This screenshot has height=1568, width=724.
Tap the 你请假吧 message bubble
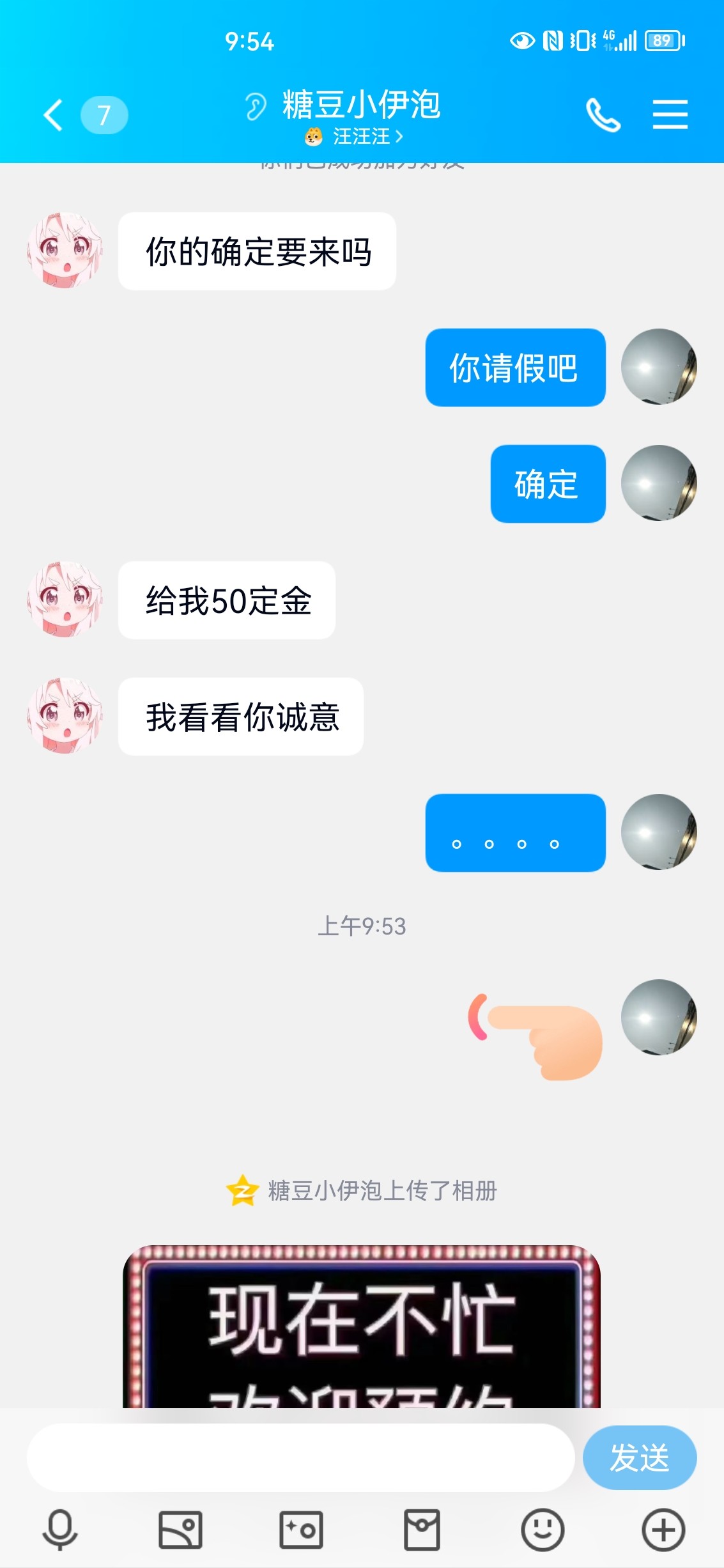pyautogui.click(x=515, y=369)
